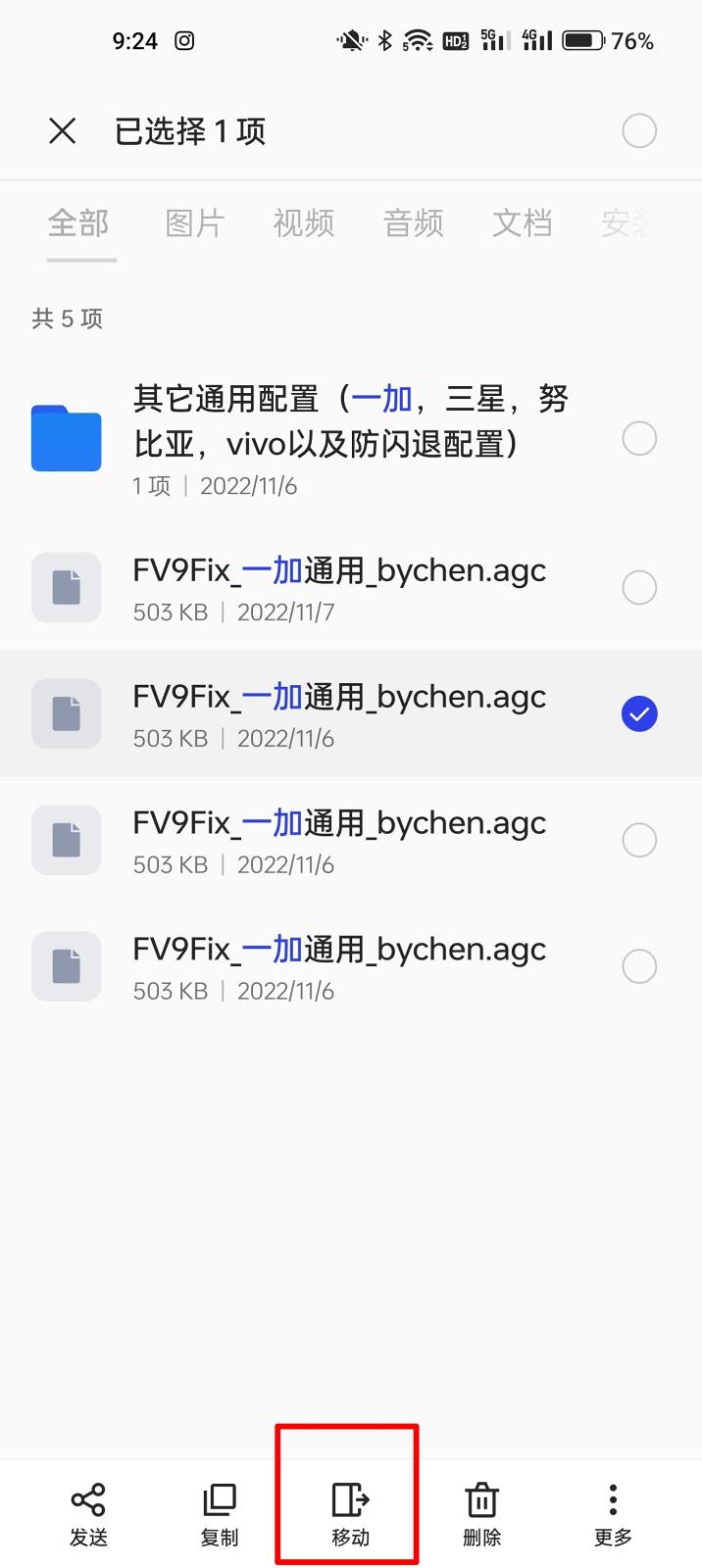Select the file dated 2022/11/7

pyautogui.click(x=639, y=588)
